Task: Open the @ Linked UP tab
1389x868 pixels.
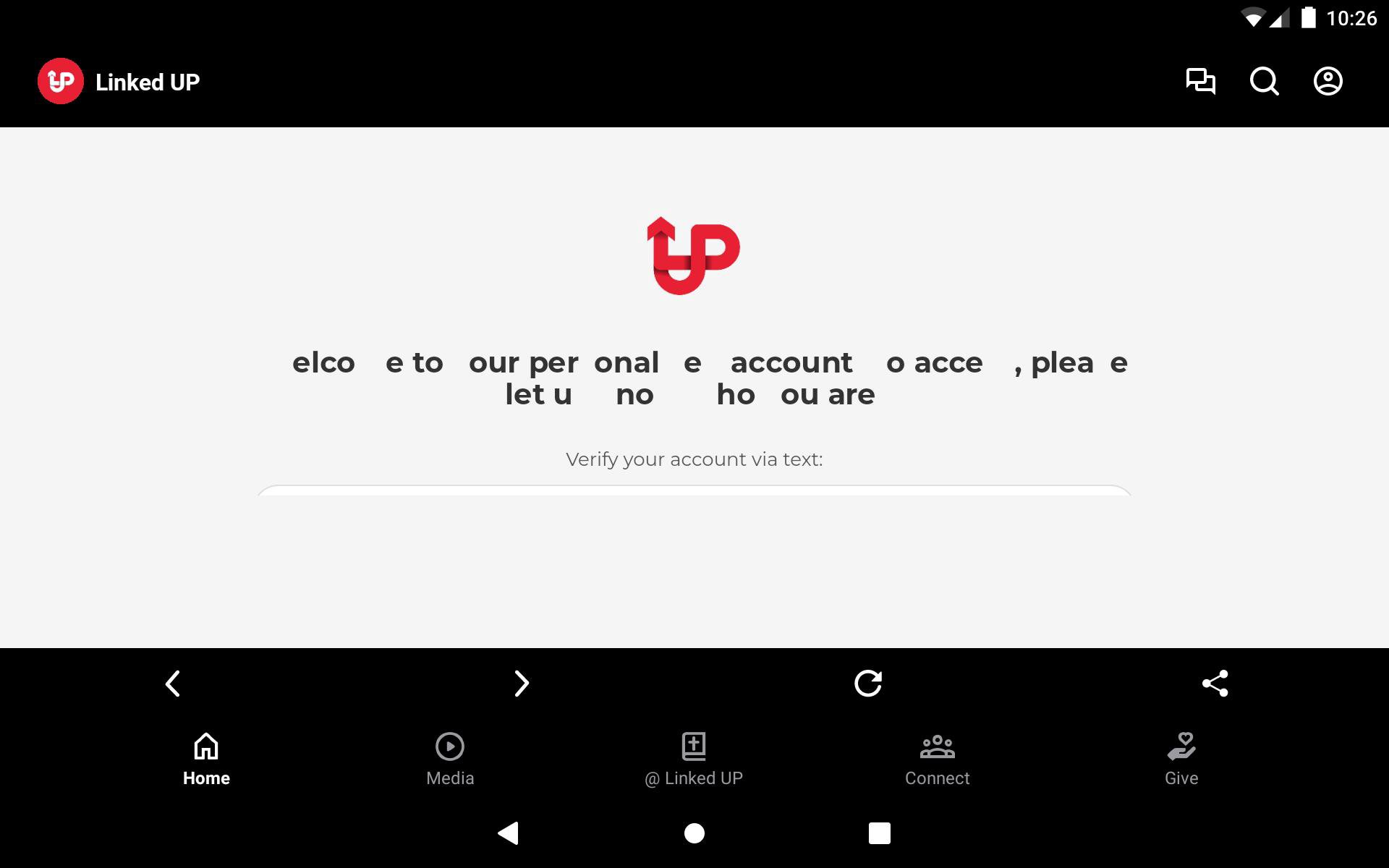Action: (694, 758)
